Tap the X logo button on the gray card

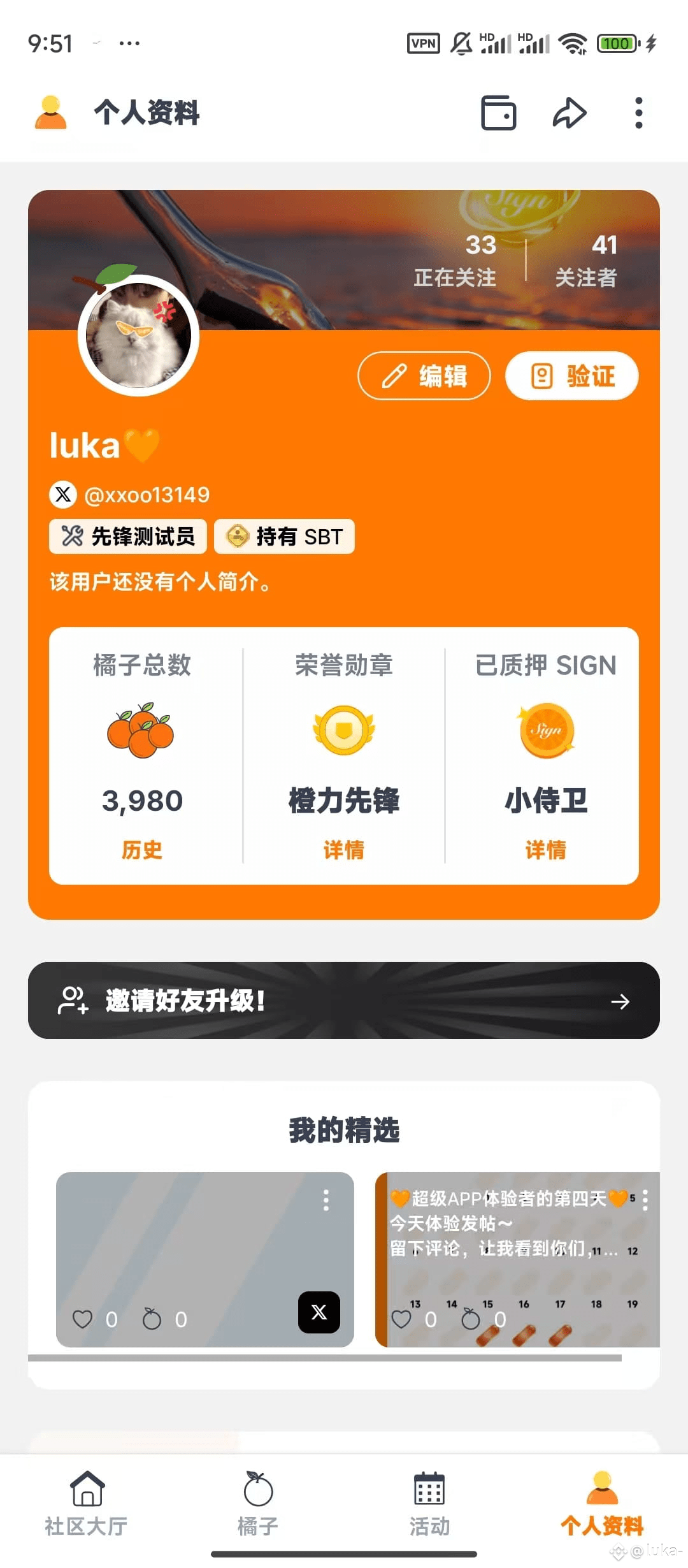(319, 1312)
